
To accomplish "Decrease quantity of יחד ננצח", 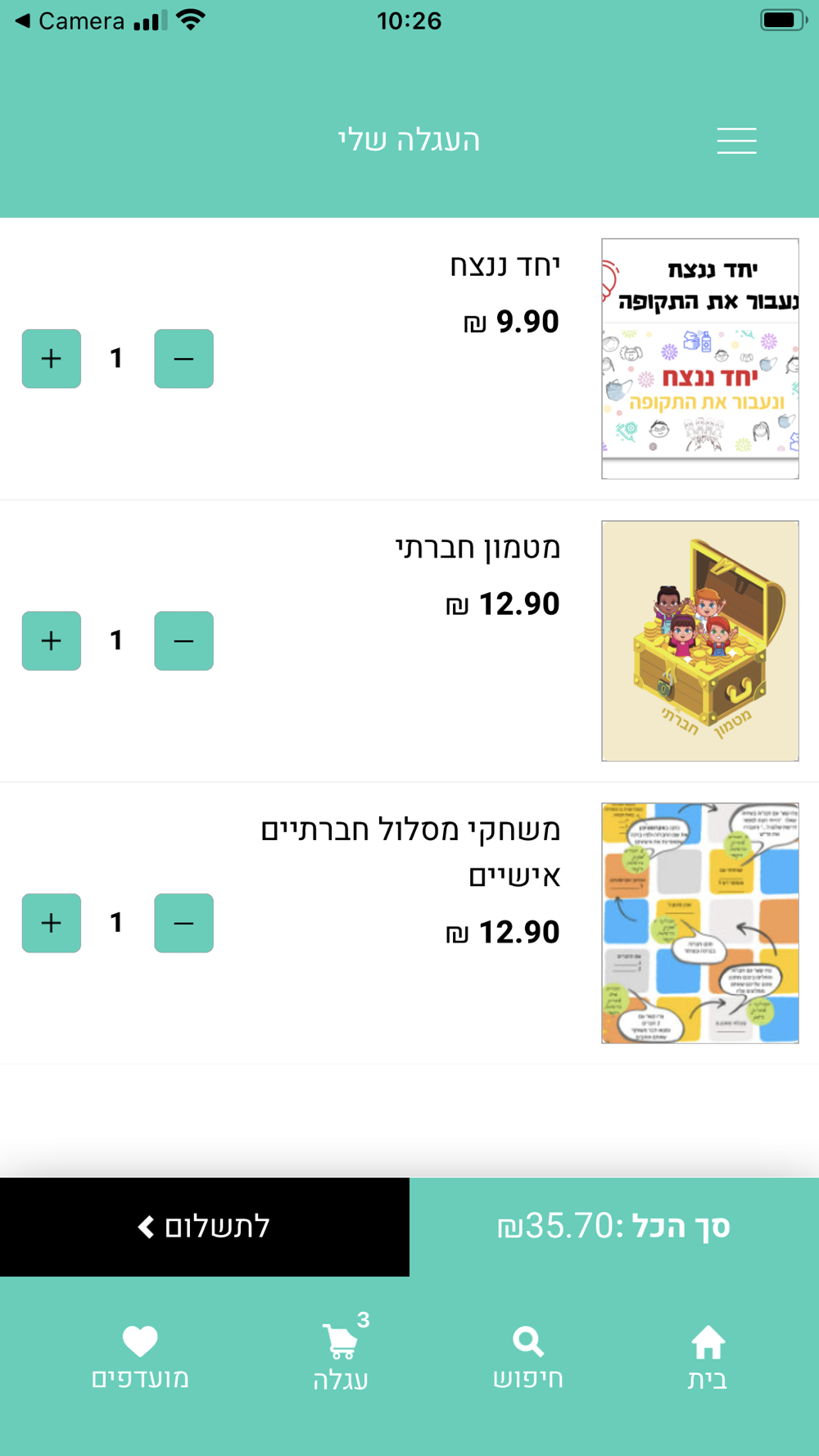I will point(183,359).
